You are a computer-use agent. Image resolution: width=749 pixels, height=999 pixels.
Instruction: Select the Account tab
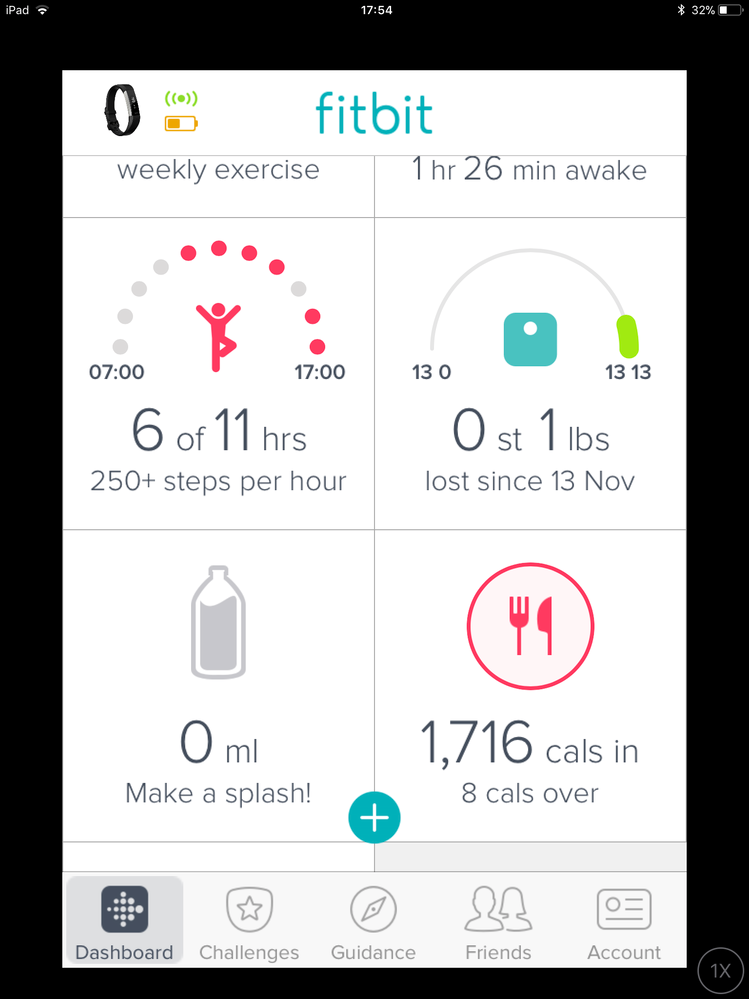[624, 921]
